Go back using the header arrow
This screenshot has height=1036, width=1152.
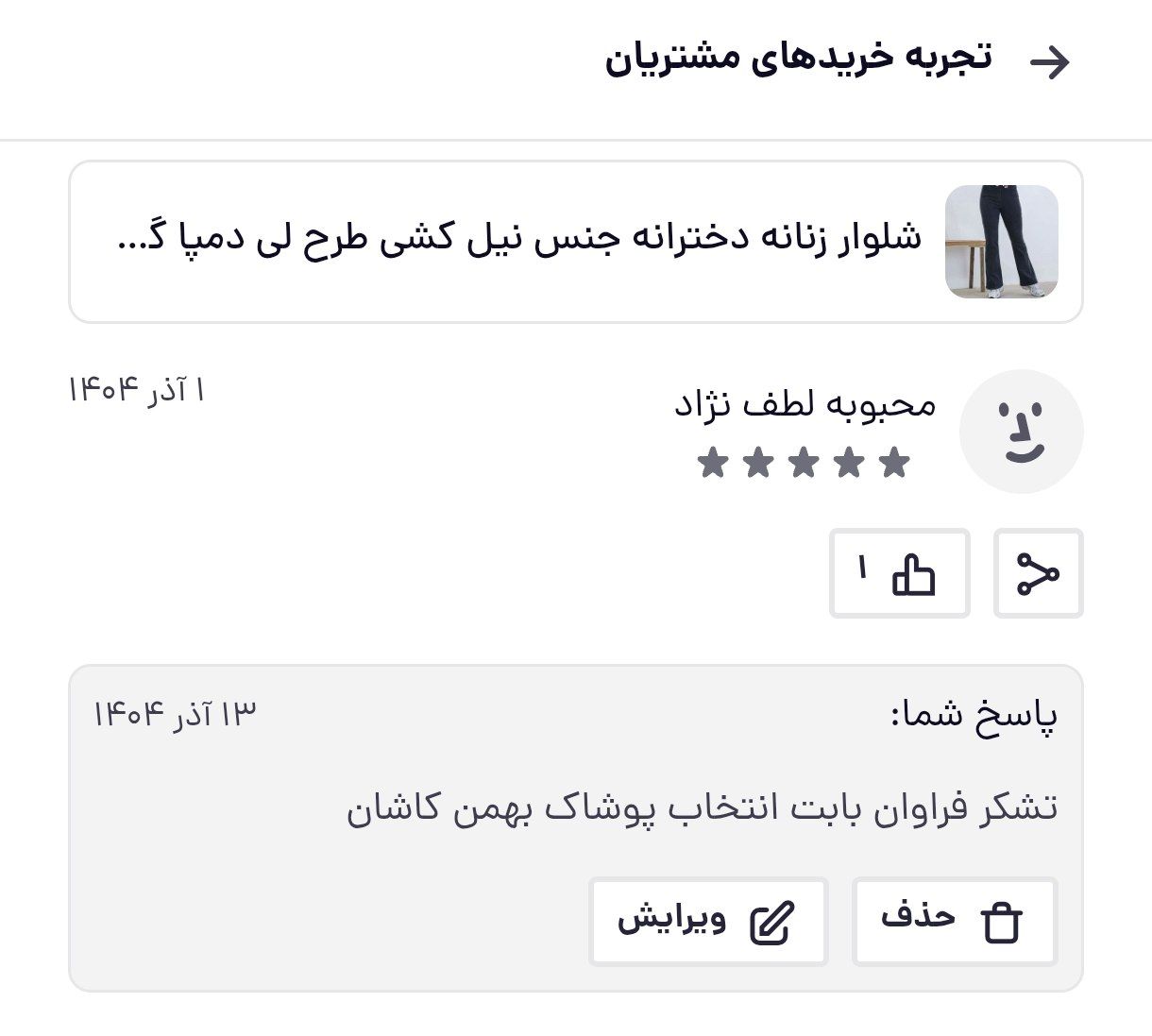(1049, 62)
